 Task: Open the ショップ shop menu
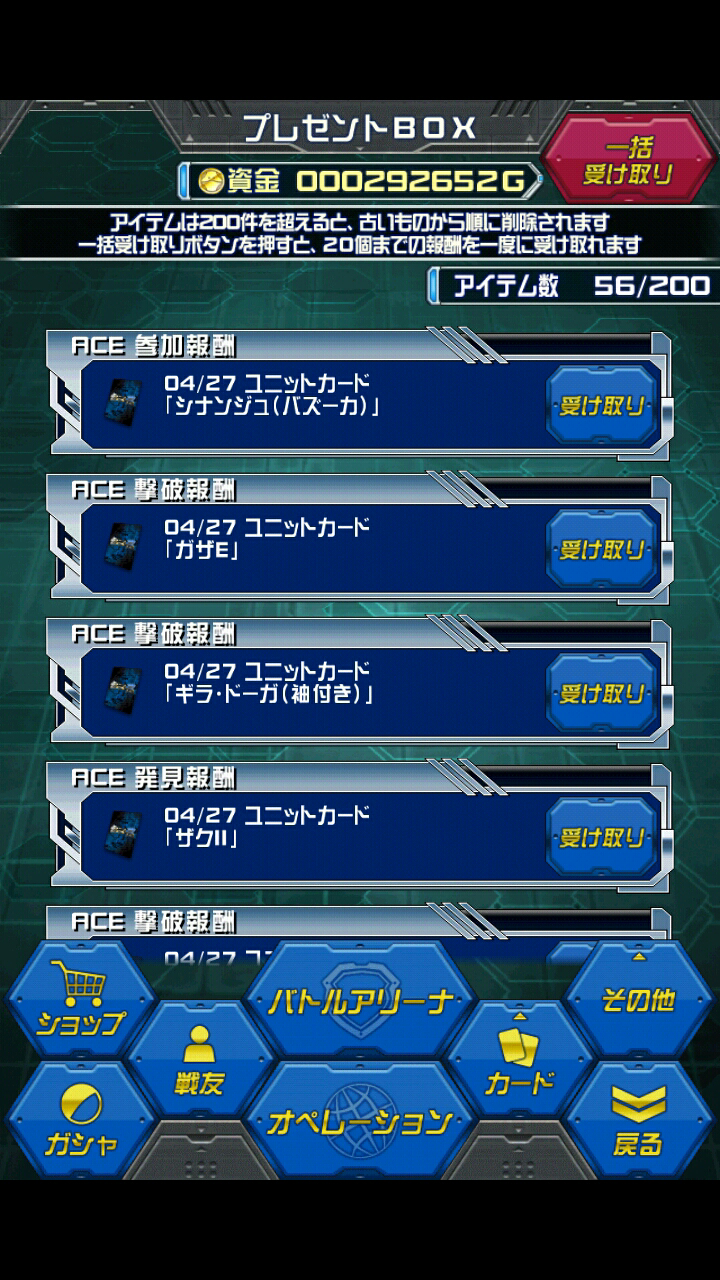(x=81, y=1000)
